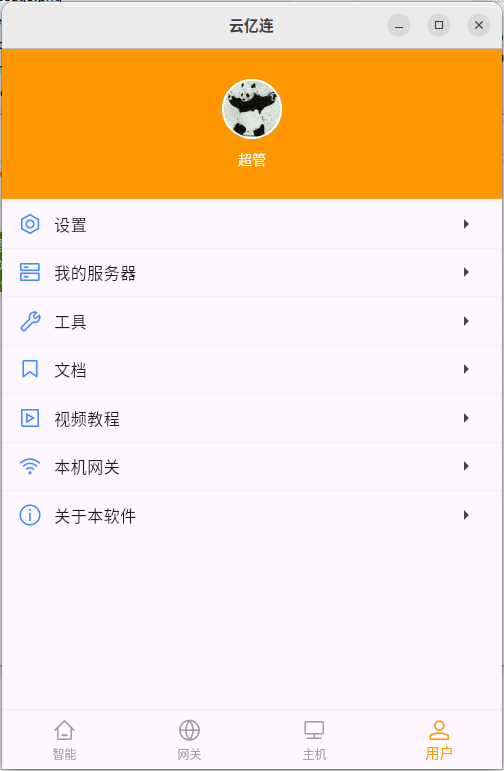Switch to the 主机 tab

[x=314, y=740]
